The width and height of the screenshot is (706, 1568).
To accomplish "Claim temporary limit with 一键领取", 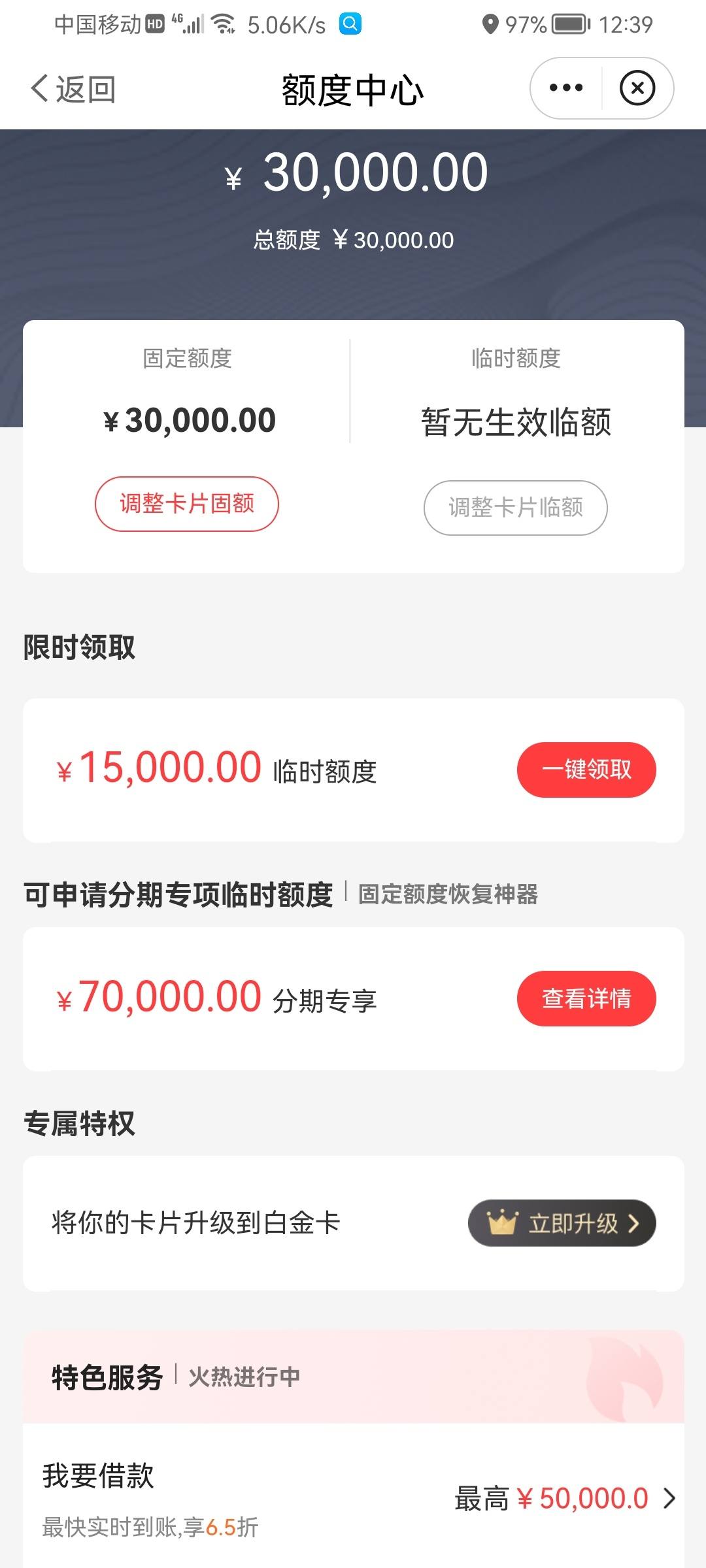I will click(586, 770).
